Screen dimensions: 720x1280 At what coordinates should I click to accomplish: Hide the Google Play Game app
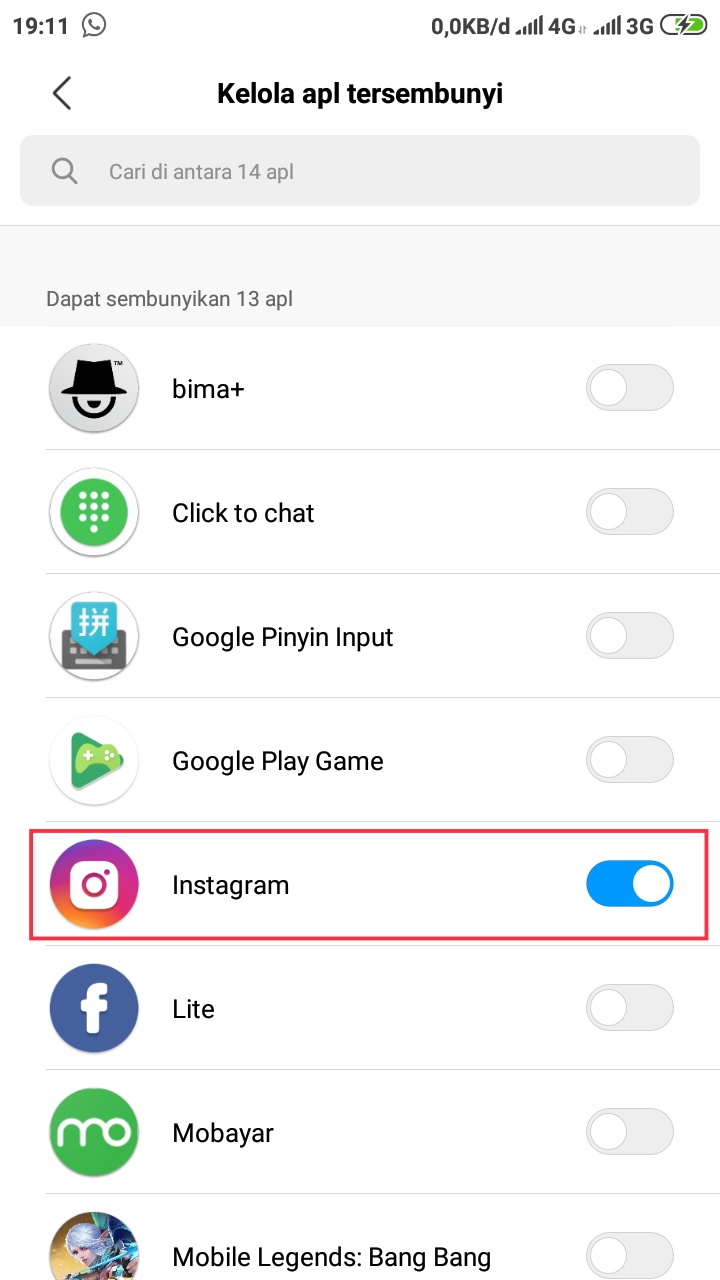[x=630, y=761]
